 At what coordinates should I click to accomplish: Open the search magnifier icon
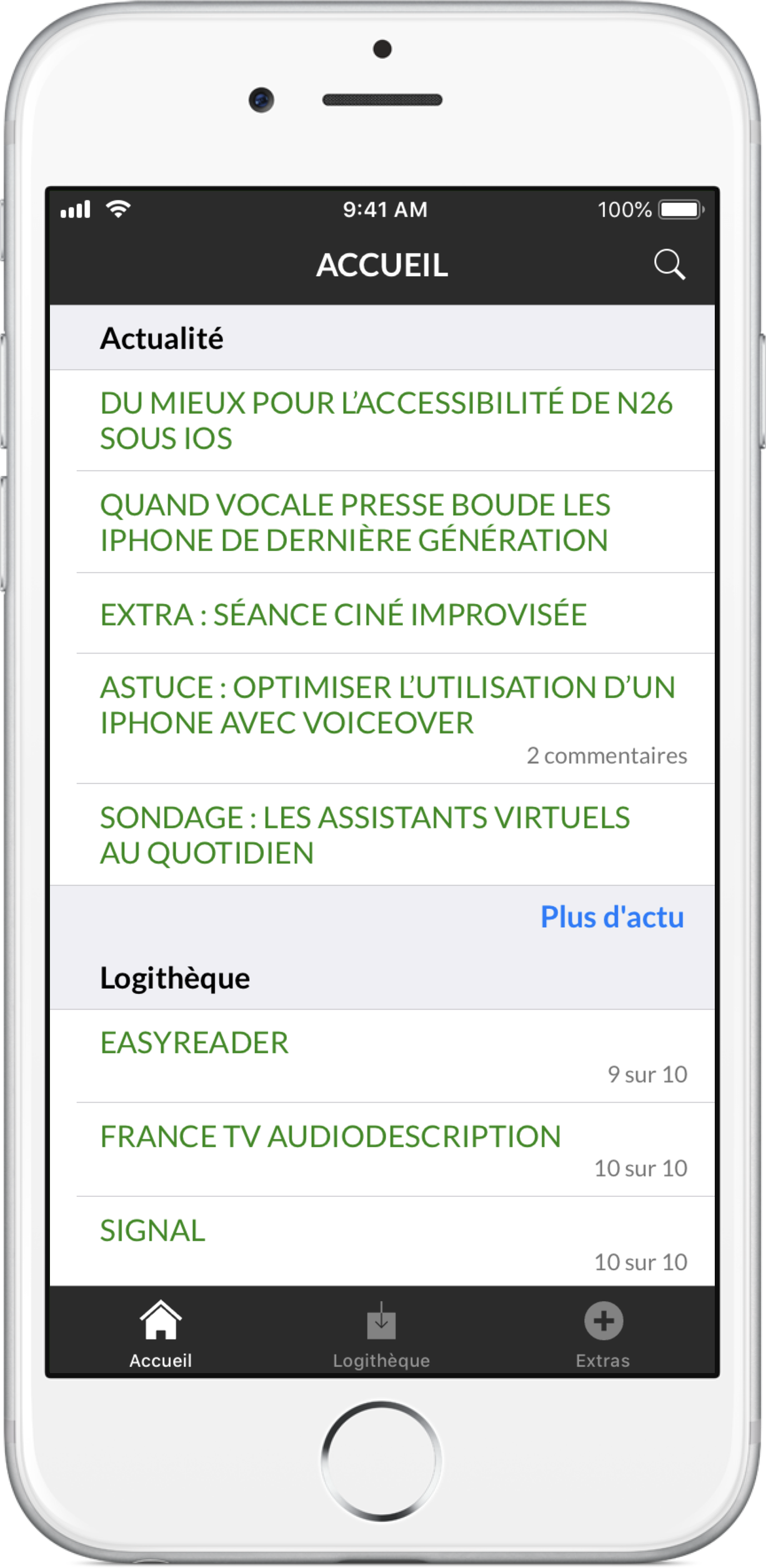(x=669, y=265)
